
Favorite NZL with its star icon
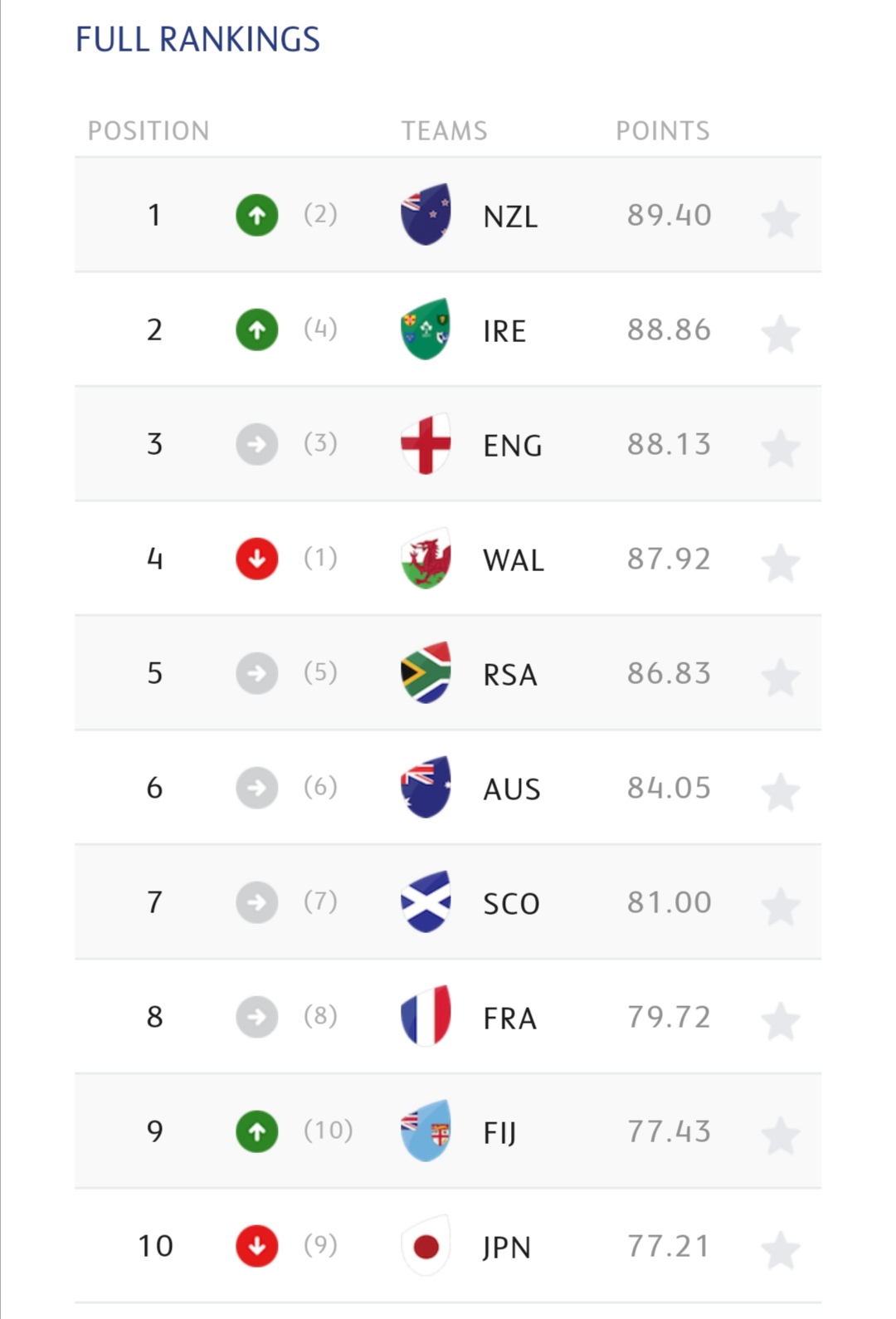780,220
